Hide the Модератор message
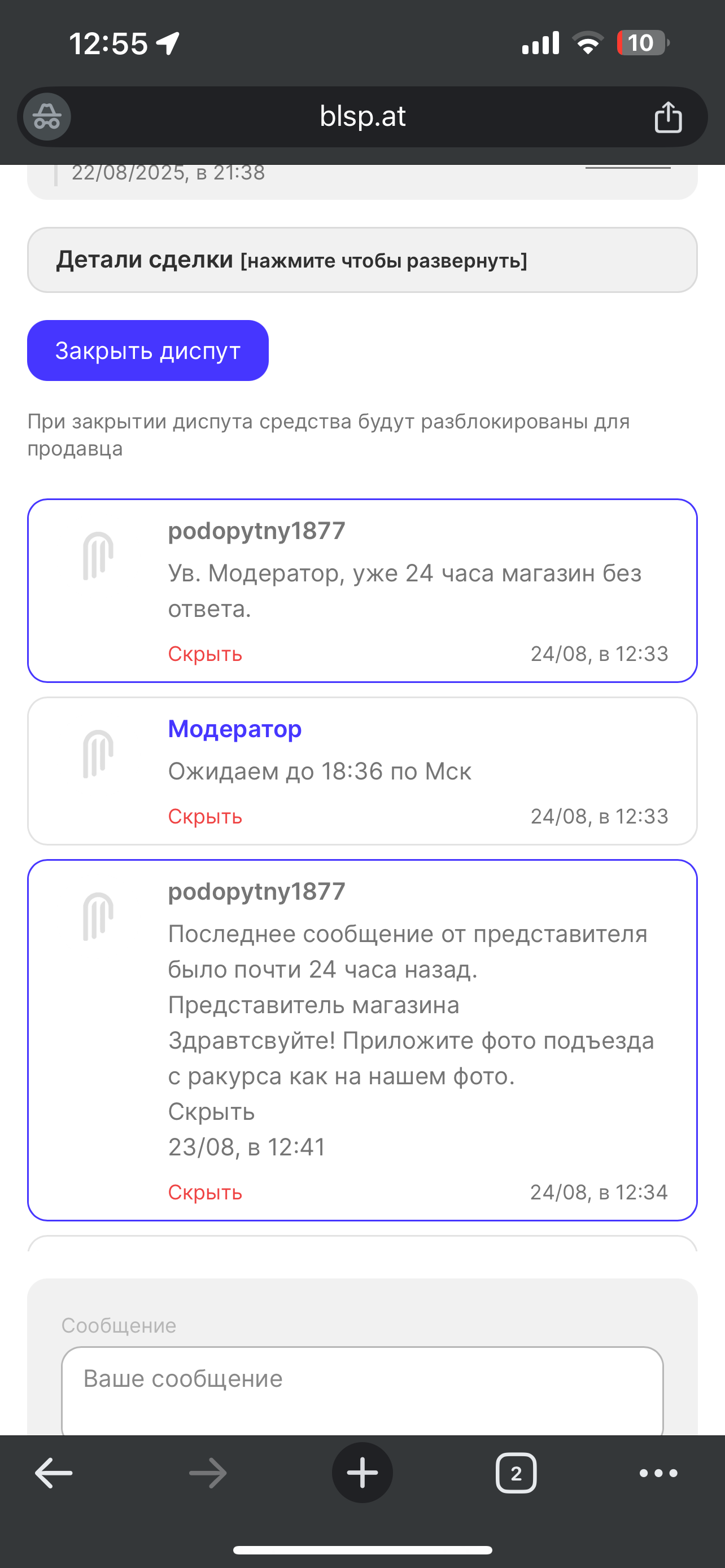Screen dimensions: 725x1568 [205, 816]
